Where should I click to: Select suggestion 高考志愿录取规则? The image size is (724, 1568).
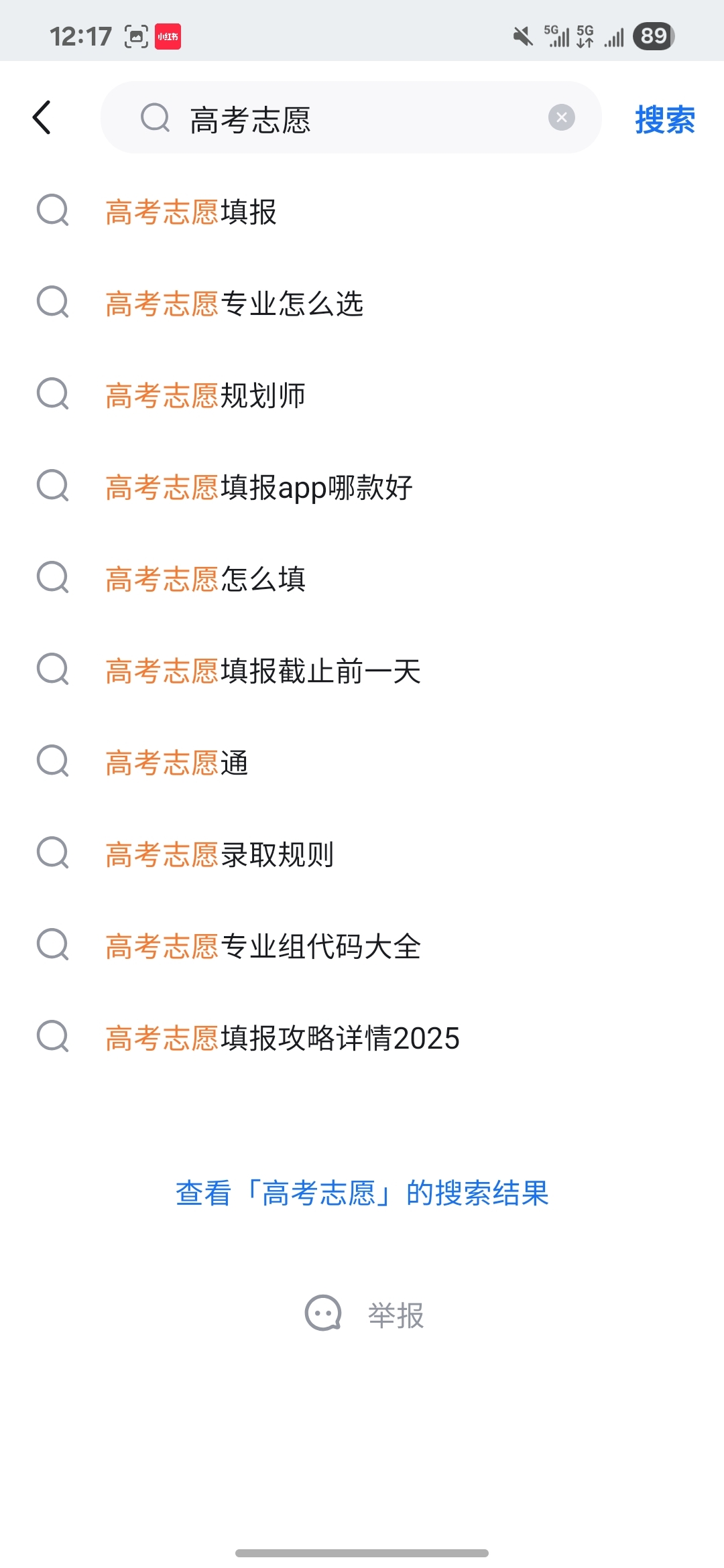362,854
